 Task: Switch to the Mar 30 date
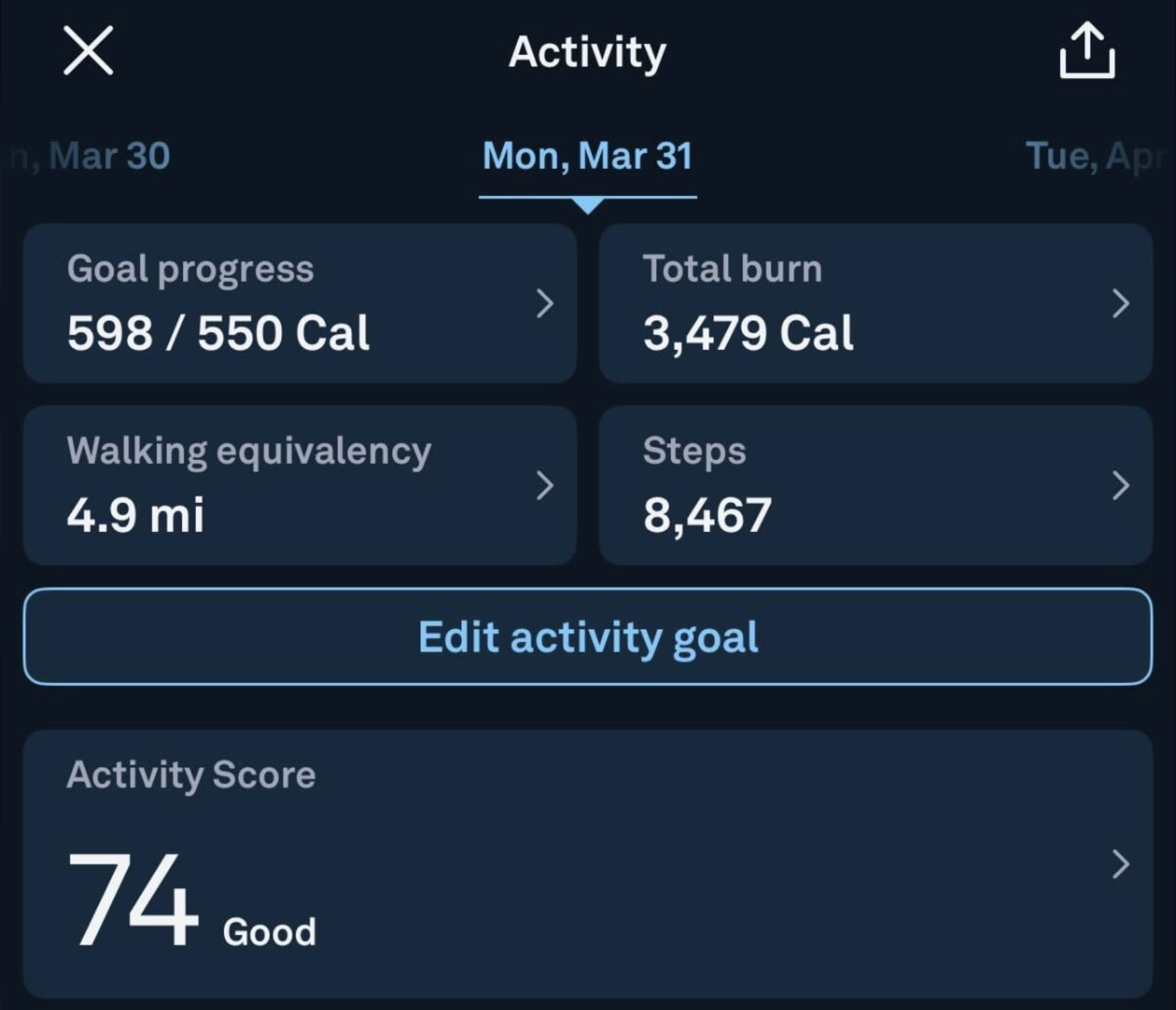click(99, 156)
